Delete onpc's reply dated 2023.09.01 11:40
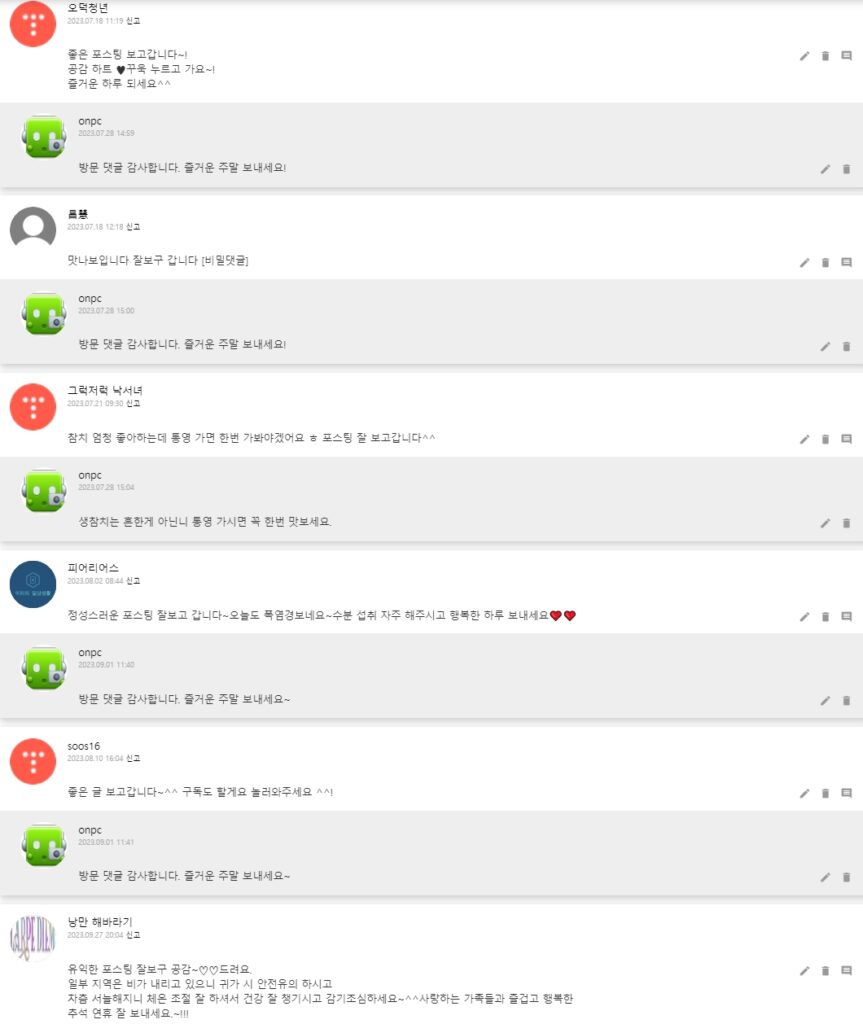Screen dimensions: 863x1024 coord(846,700)
